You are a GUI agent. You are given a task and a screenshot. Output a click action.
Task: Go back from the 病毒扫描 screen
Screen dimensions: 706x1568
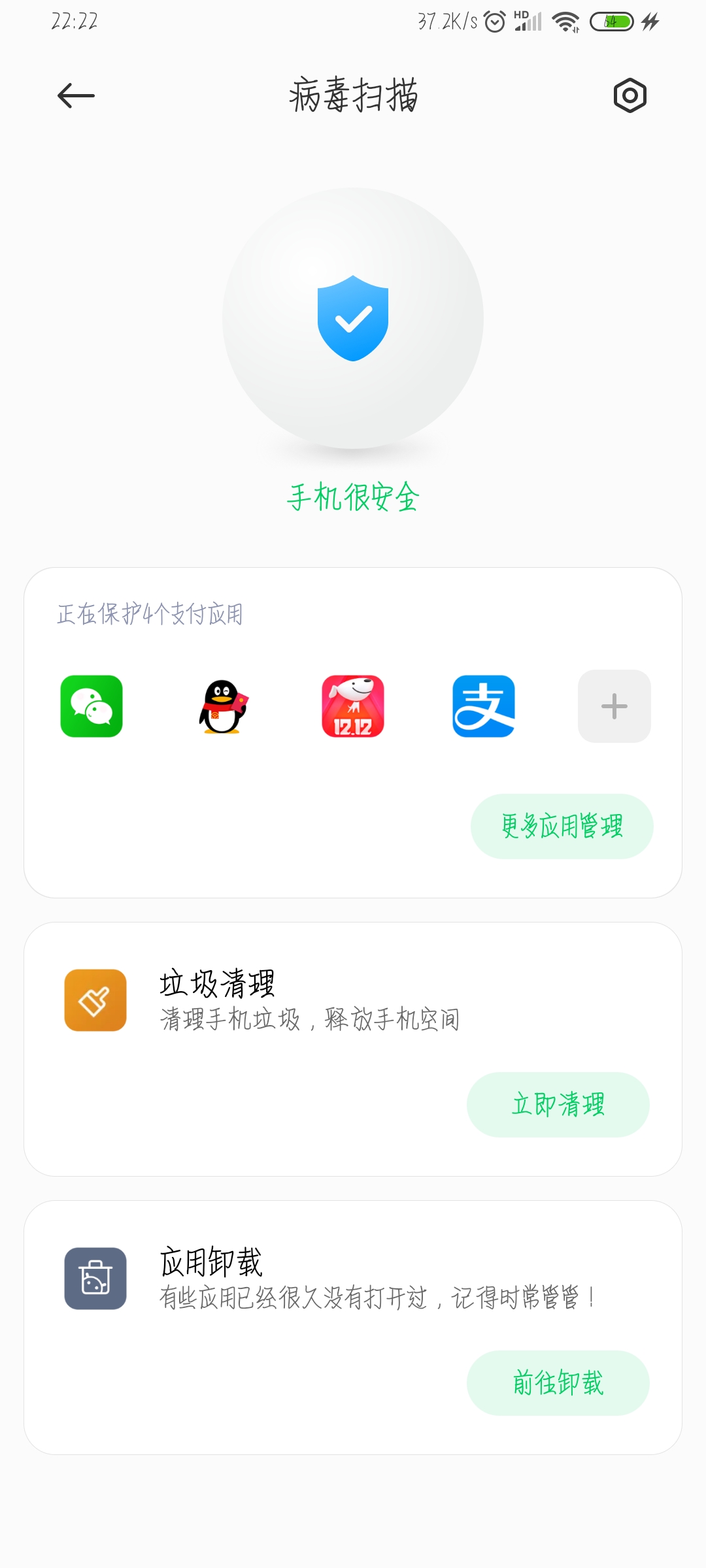coord(76,96)
